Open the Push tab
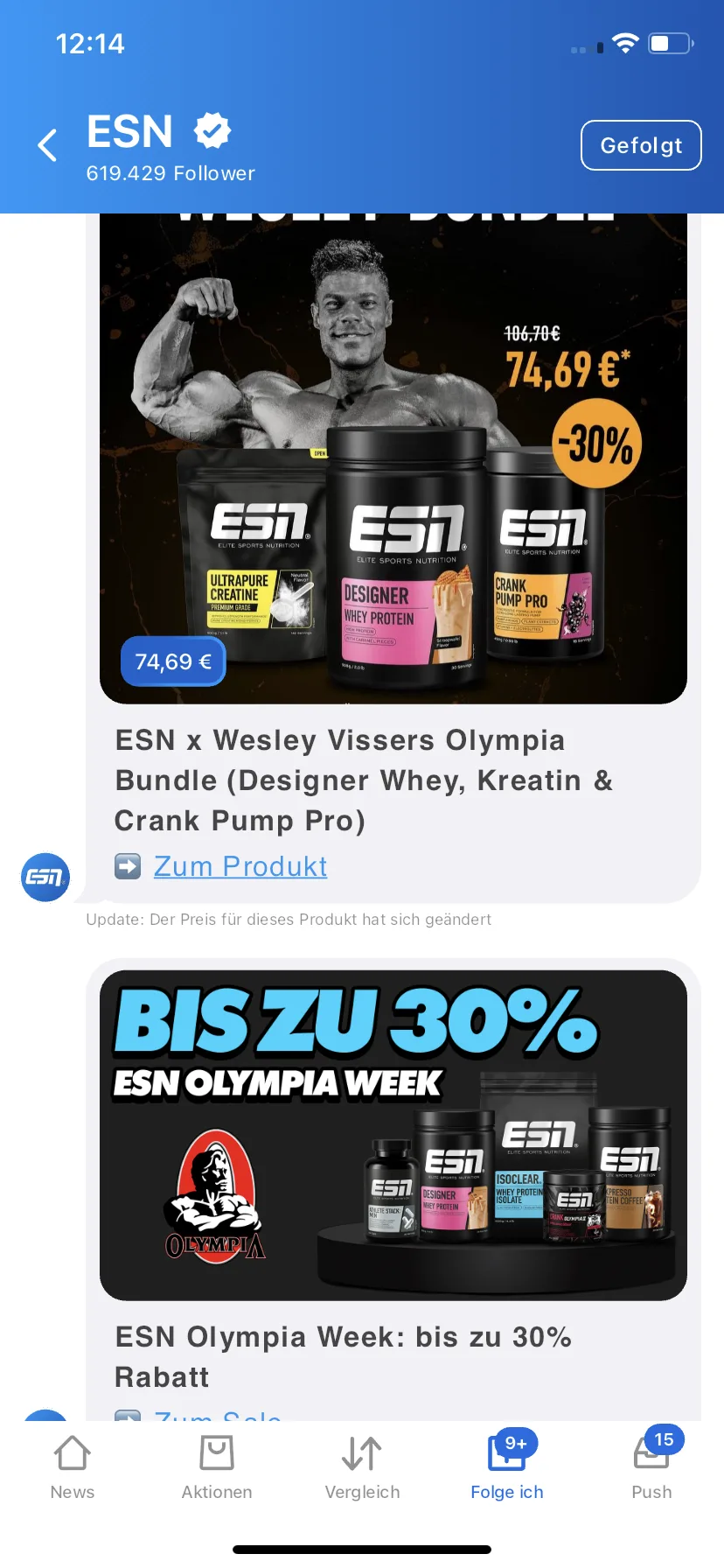Image resolution: width=724 pixels, height=1568 pixels. tap(651, 1468)
